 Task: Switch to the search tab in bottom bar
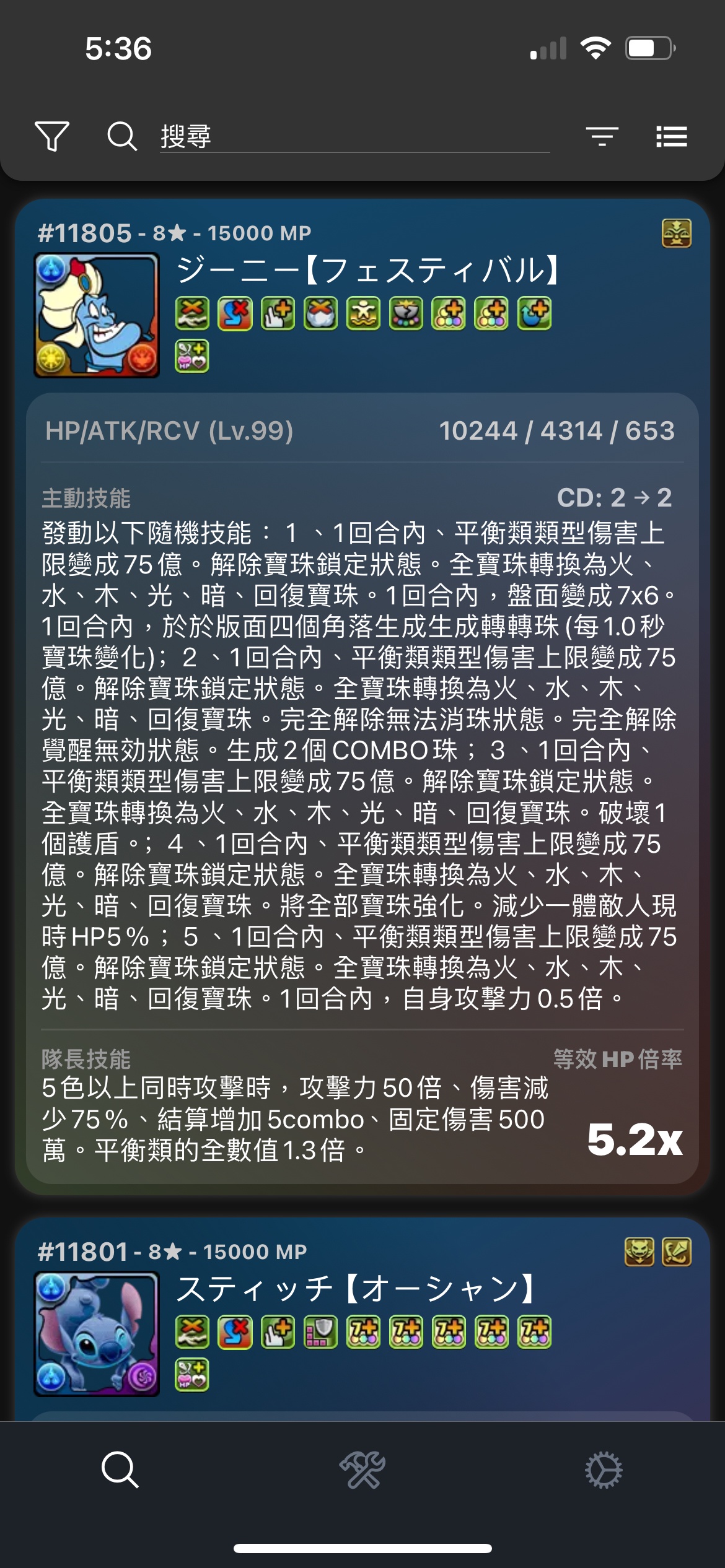pos(120,1469)
